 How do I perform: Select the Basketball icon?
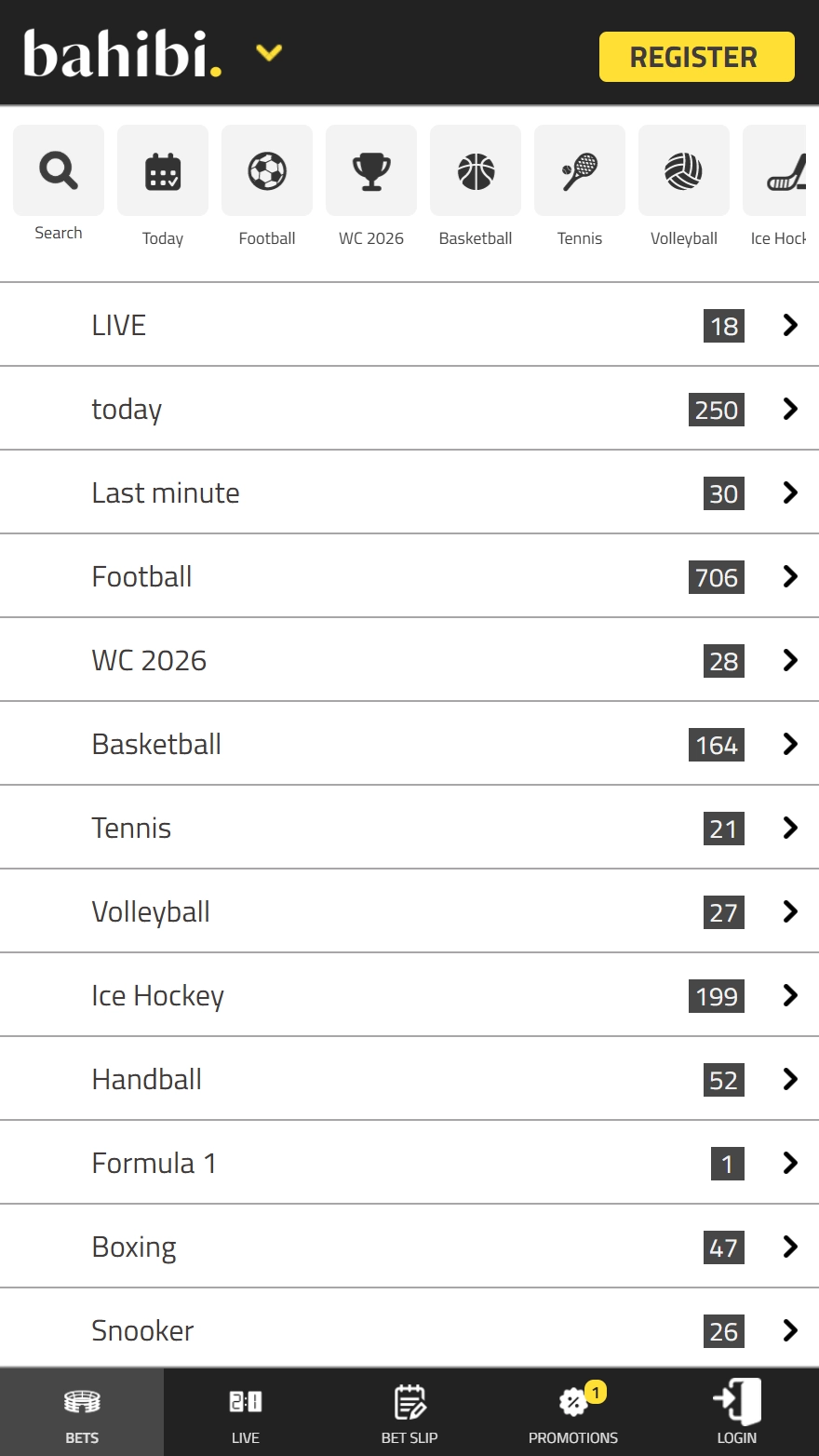(475, 170)
